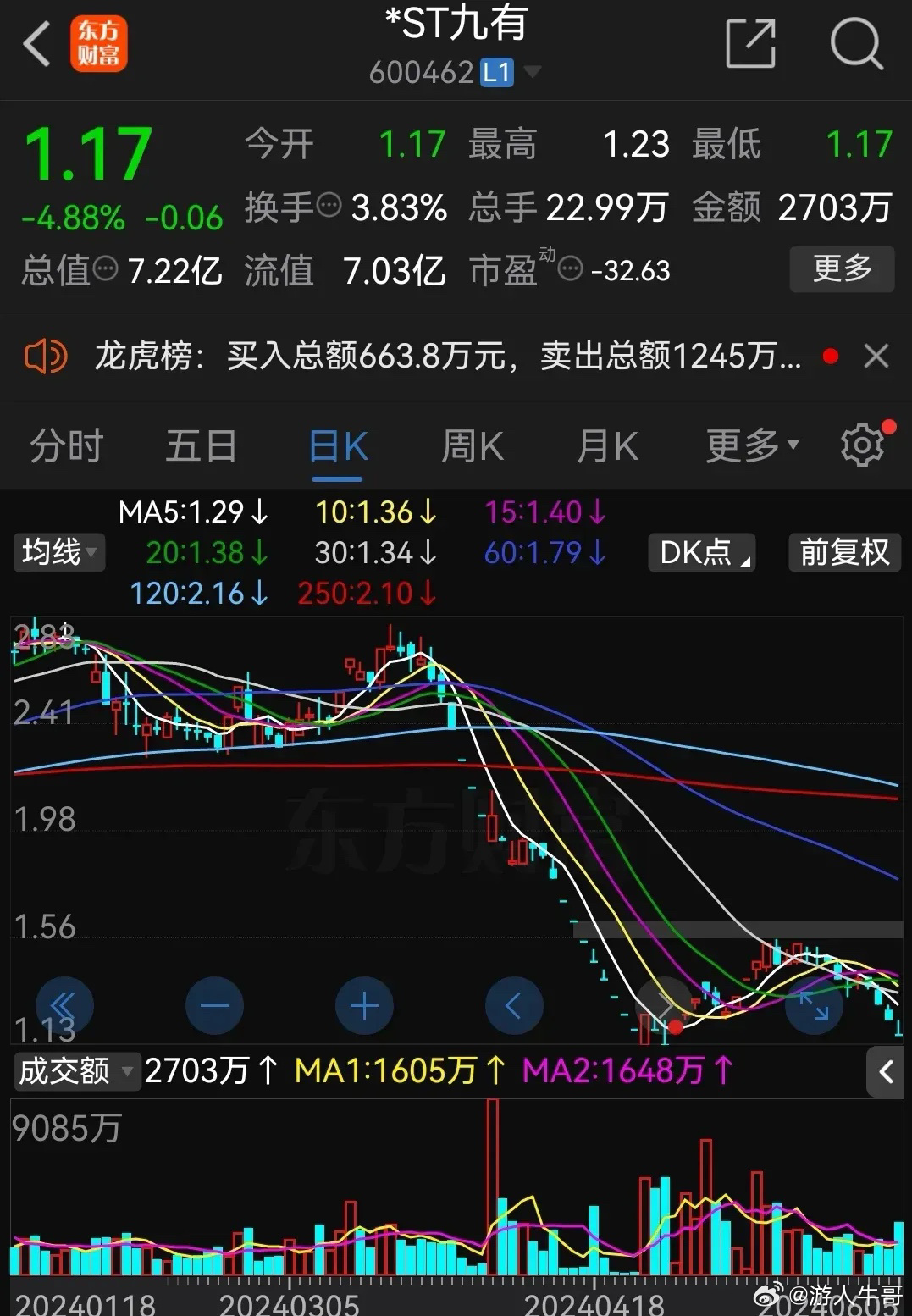Tap 更多 to show more quote data
Screen dimensions: 912x1316
tap(841, 269)
